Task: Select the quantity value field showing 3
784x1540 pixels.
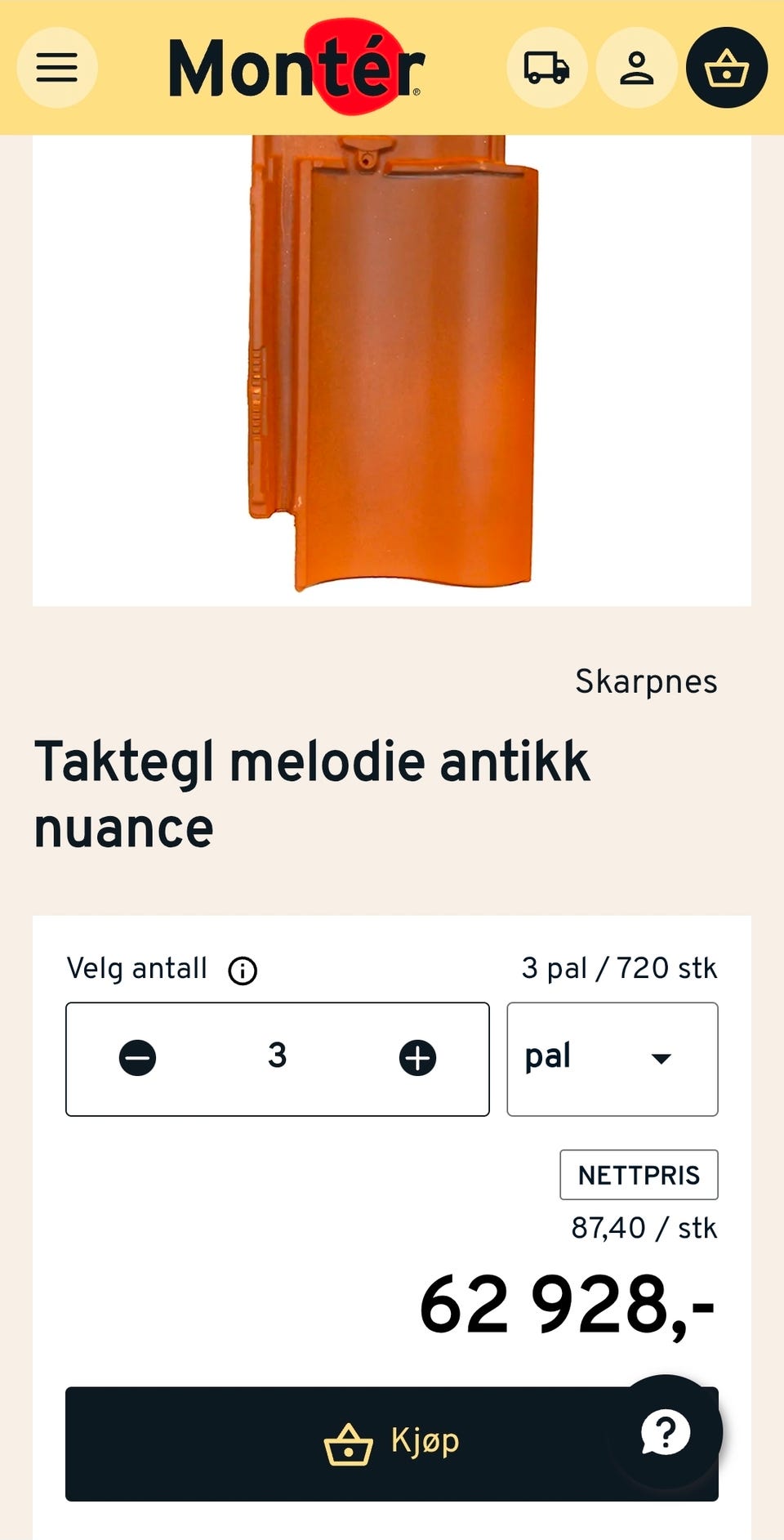Action: point(277,1057)
